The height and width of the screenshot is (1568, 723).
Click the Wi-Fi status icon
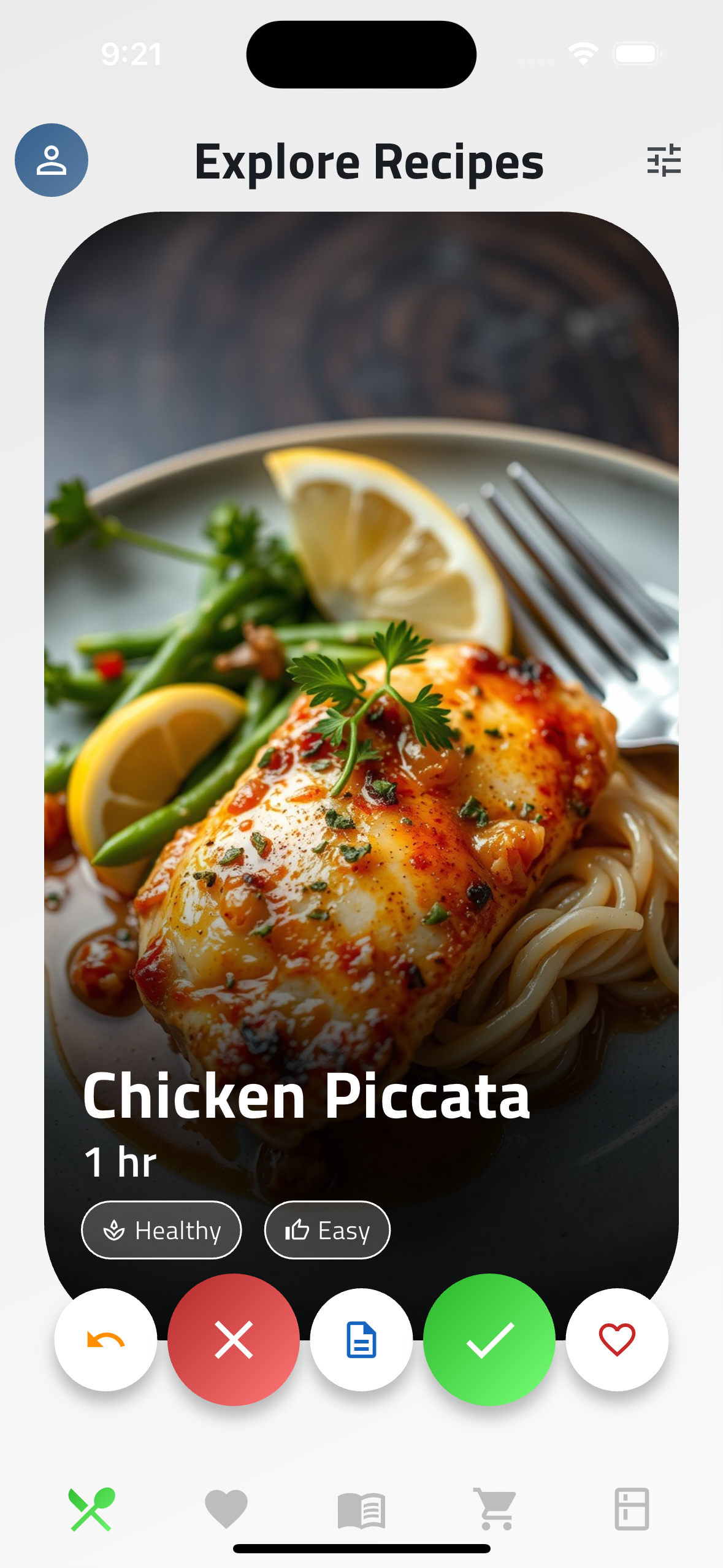583,54
